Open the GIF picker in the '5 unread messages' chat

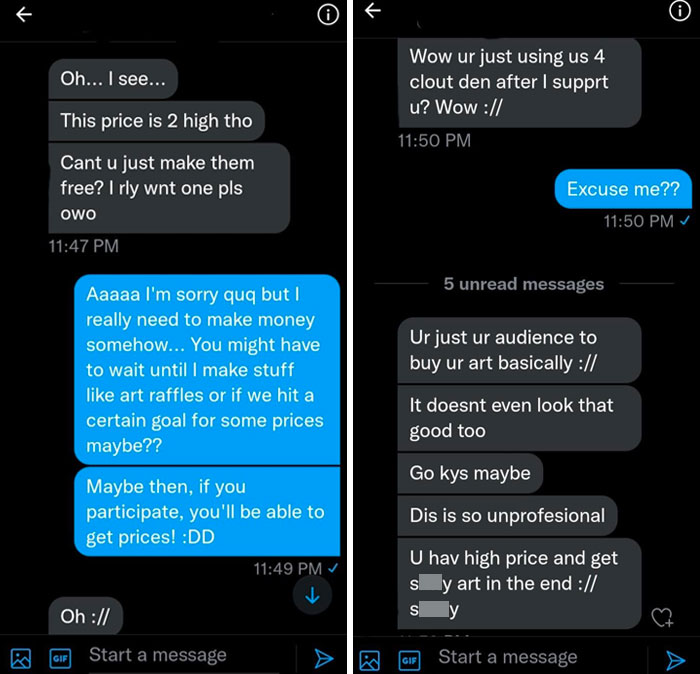409,660
